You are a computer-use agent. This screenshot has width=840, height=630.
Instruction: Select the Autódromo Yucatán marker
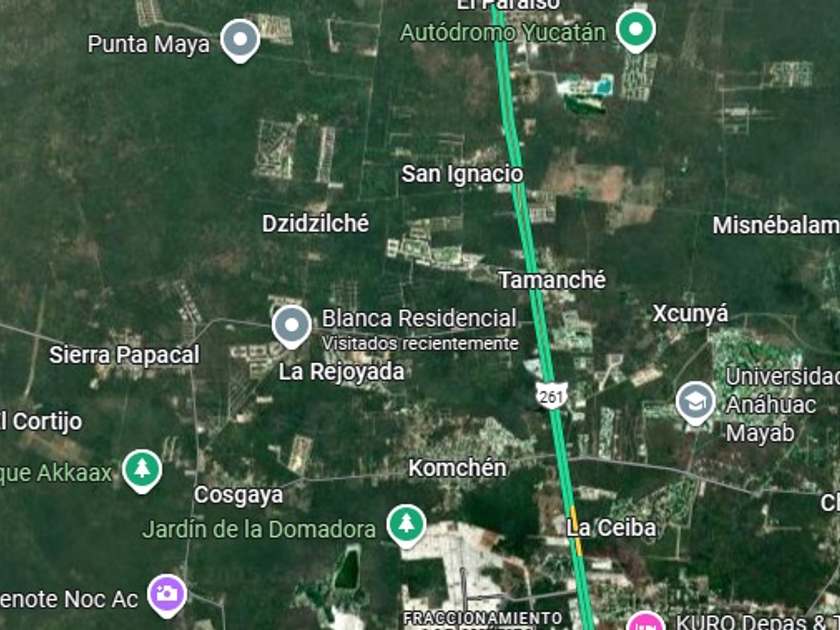(635, 30)
